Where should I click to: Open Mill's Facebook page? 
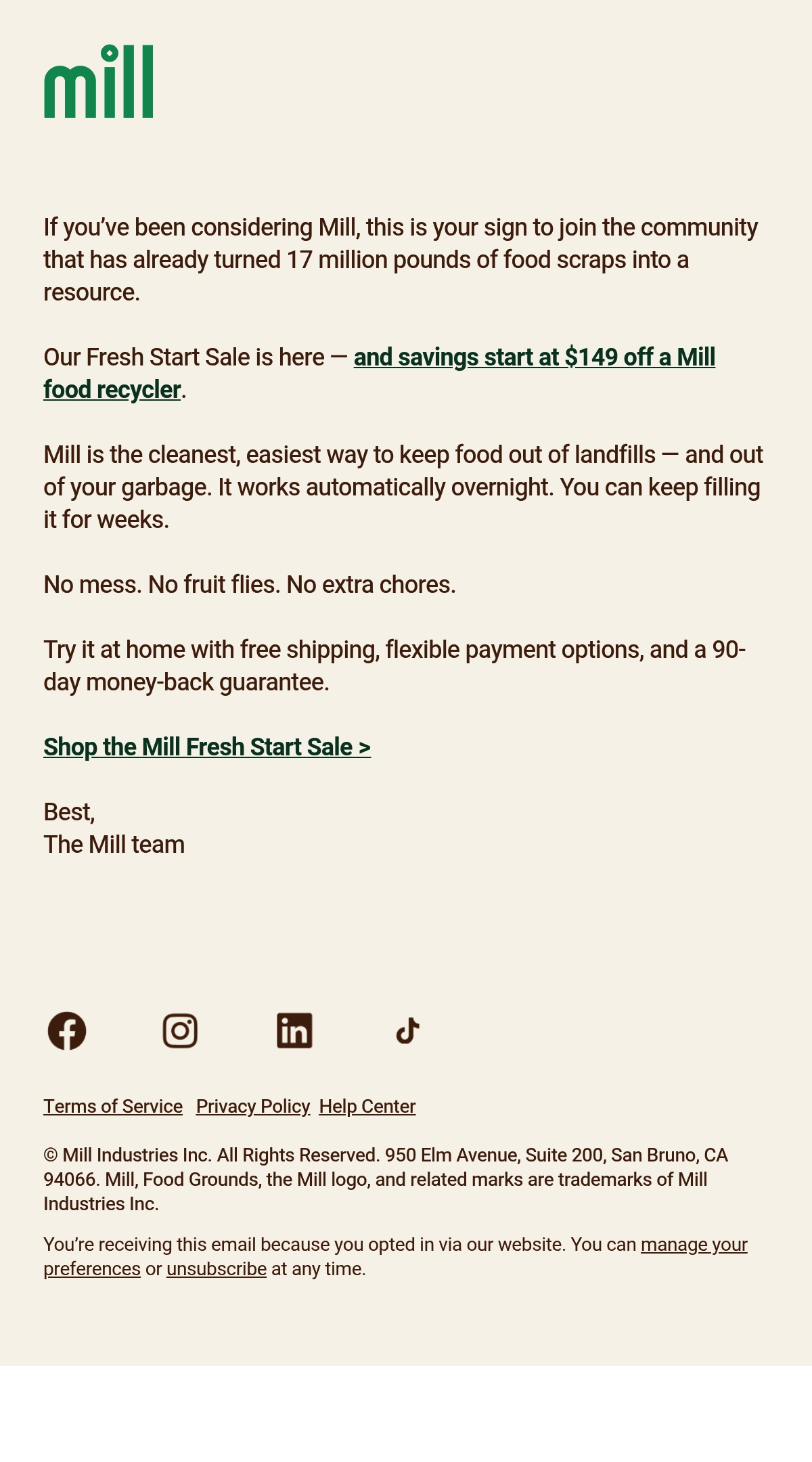(x=67, y=1031)
